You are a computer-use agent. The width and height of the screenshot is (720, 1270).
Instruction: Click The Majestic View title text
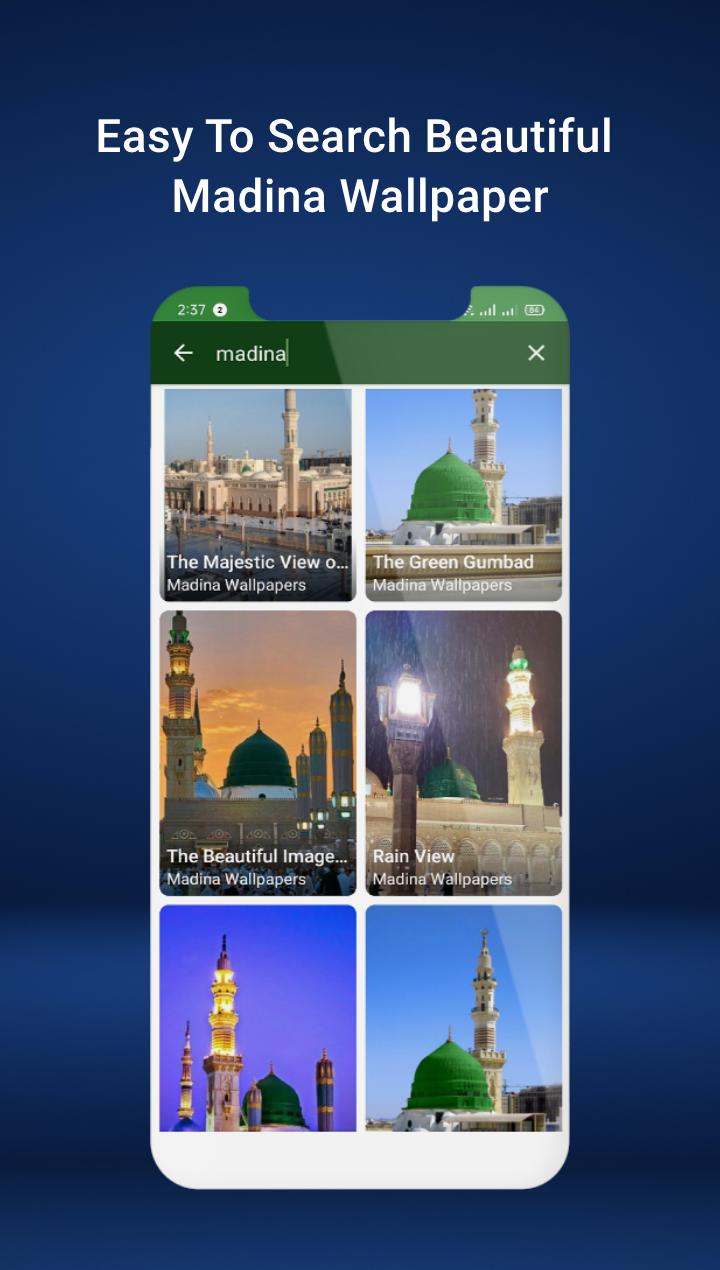pyautogui.click(x=258, y=562)
